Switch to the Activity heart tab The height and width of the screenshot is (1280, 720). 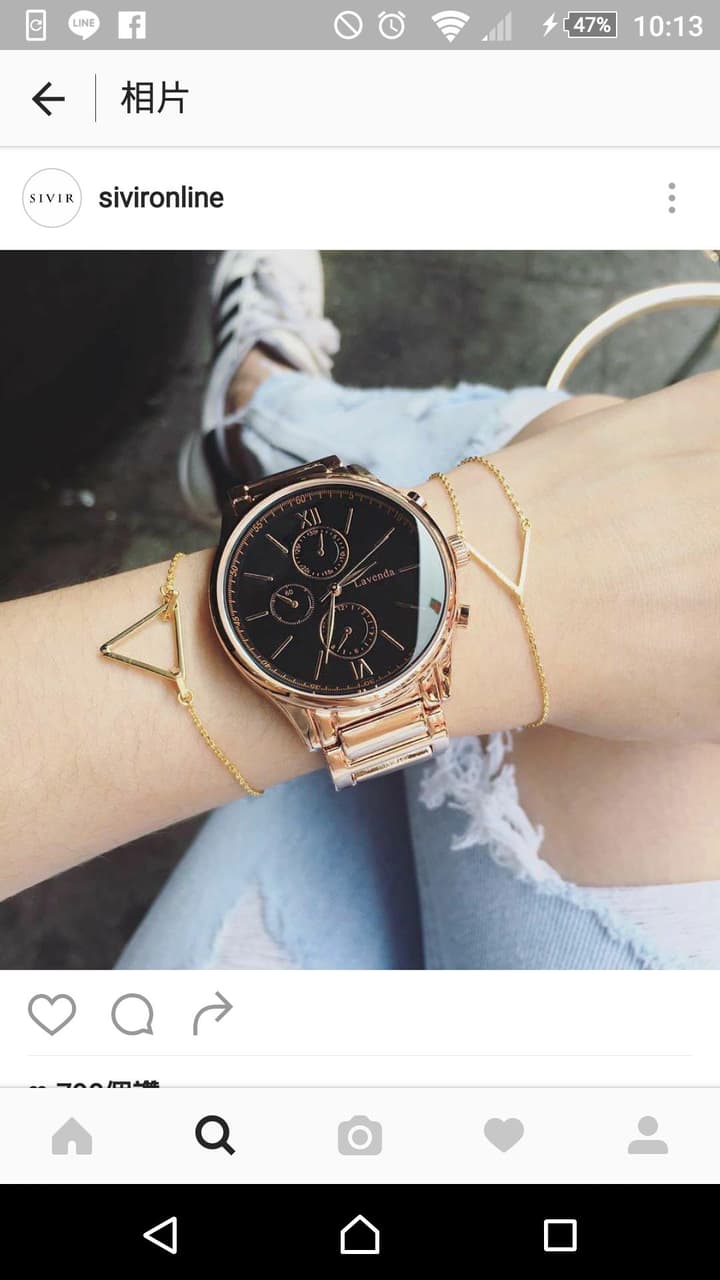pyautogui.click(x=503, y=1136)
